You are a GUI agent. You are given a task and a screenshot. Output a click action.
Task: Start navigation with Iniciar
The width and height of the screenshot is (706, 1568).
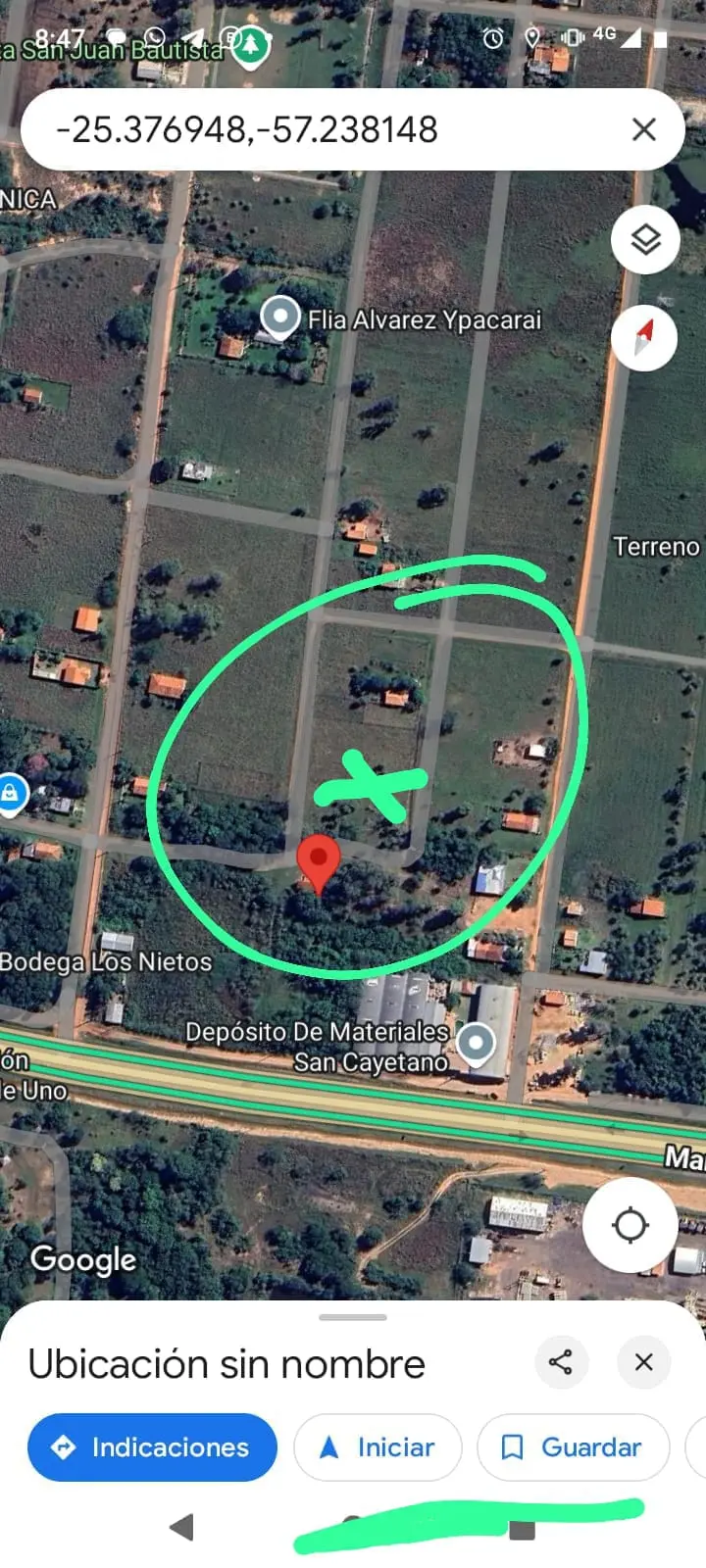378,1447
